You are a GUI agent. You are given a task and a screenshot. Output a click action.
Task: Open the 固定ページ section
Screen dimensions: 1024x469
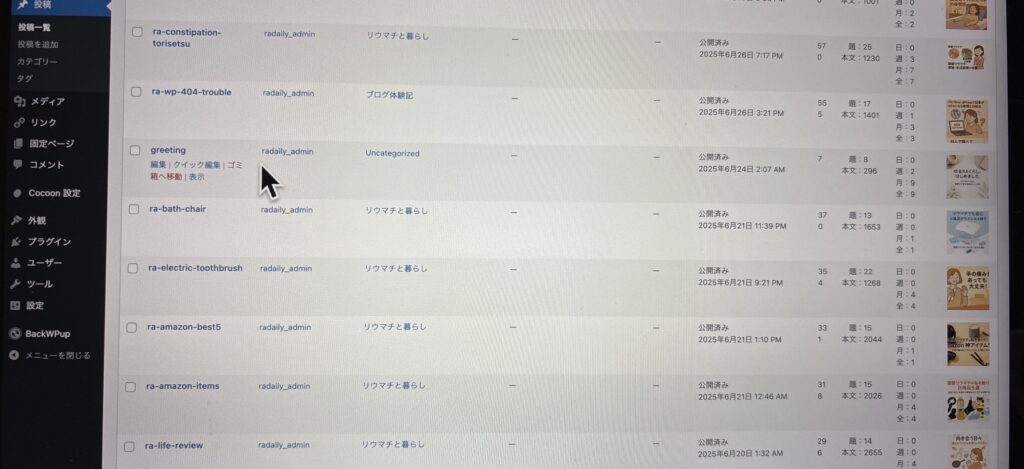[51, 143]
